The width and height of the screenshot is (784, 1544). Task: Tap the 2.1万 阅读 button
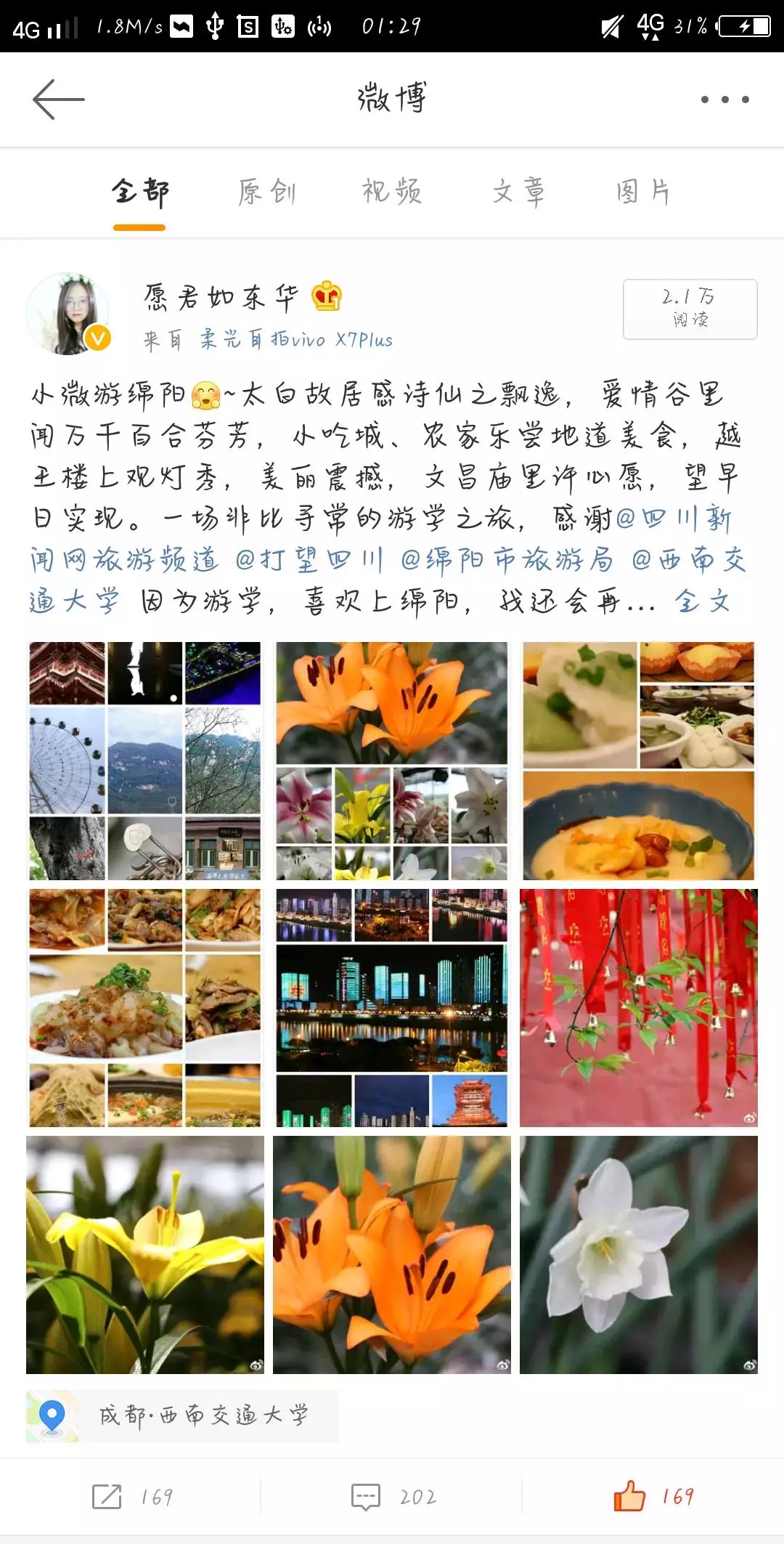click(x=690, y=309)
